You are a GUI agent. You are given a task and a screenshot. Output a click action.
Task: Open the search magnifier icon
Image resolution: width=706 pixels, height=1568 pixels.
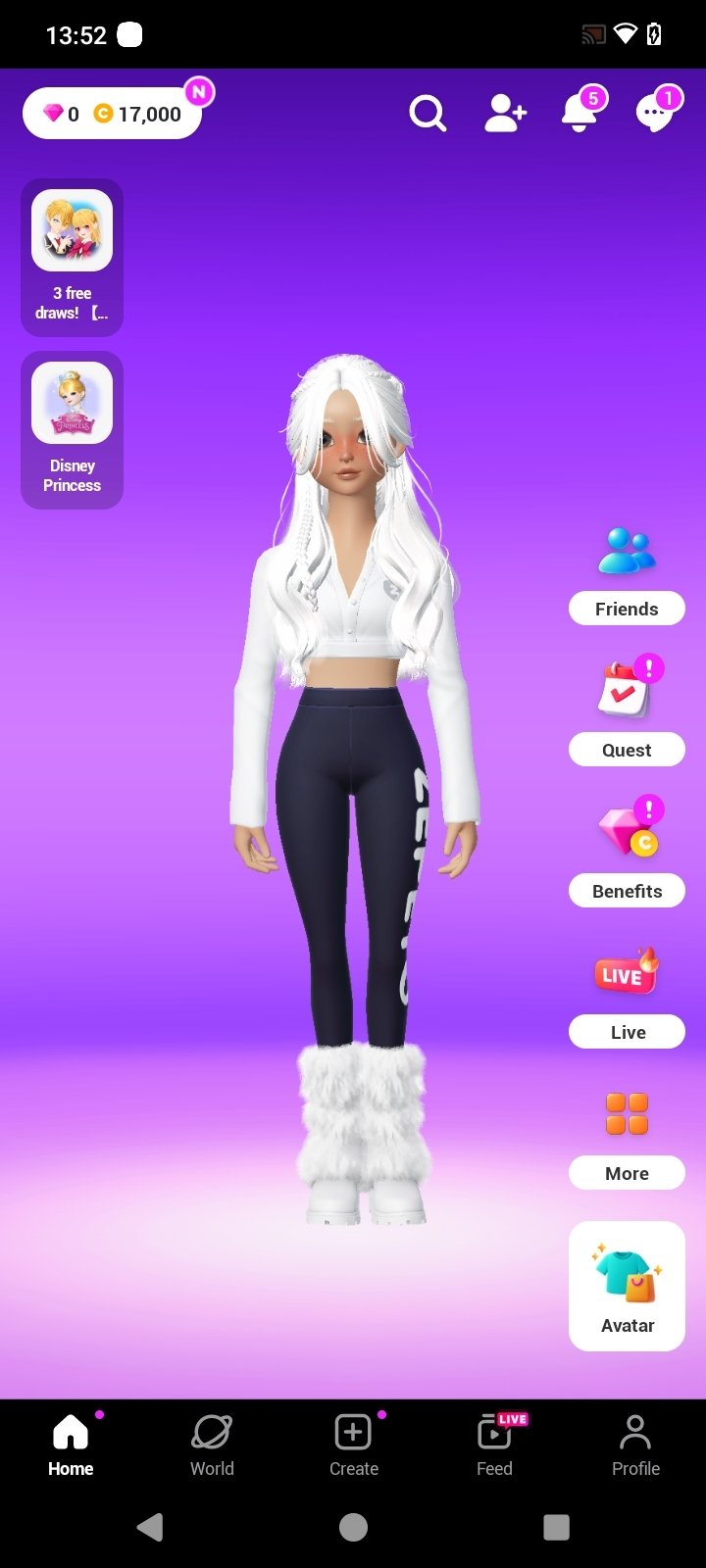pos(428,114)
